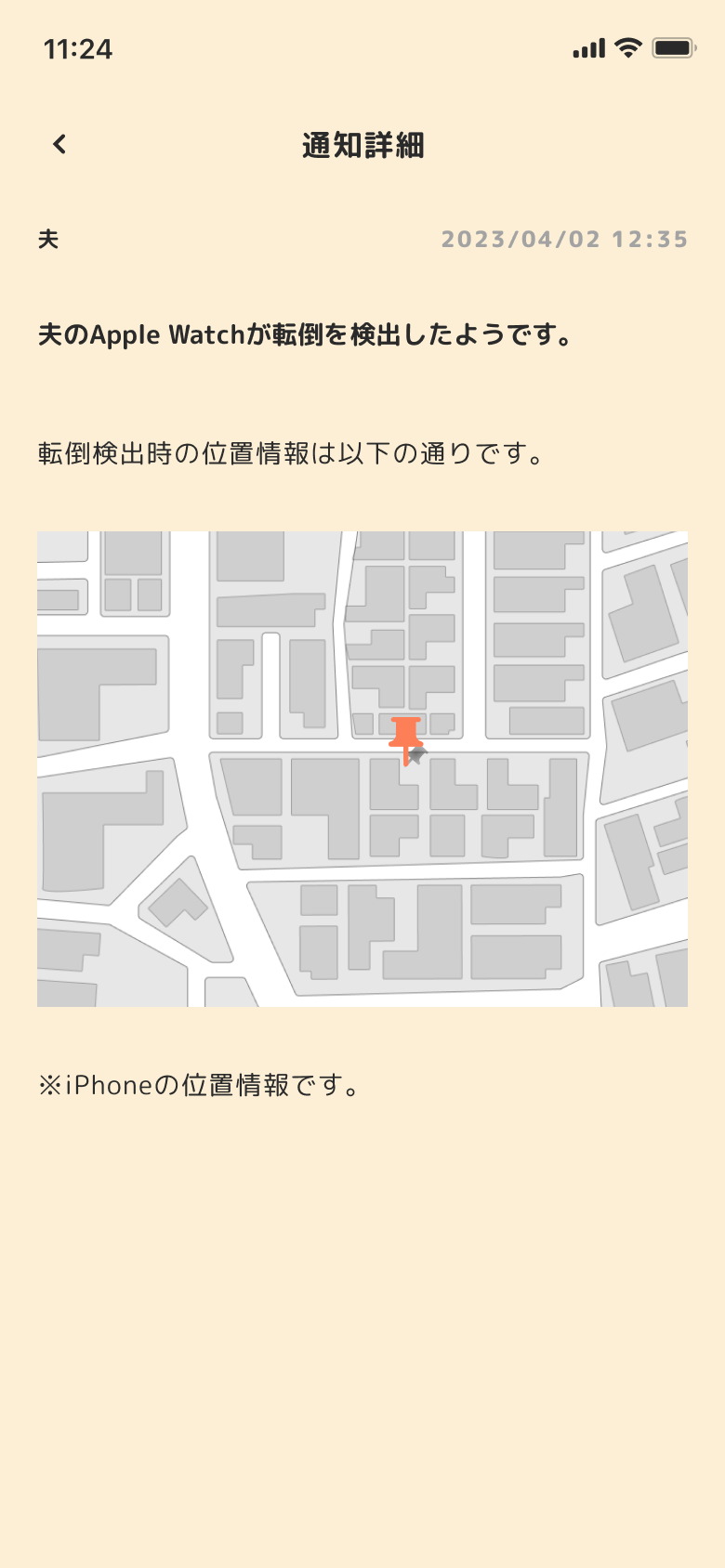Viewport: 725px width, 1568px height.
Task: Open the fall location map
Action: point(362,768)
